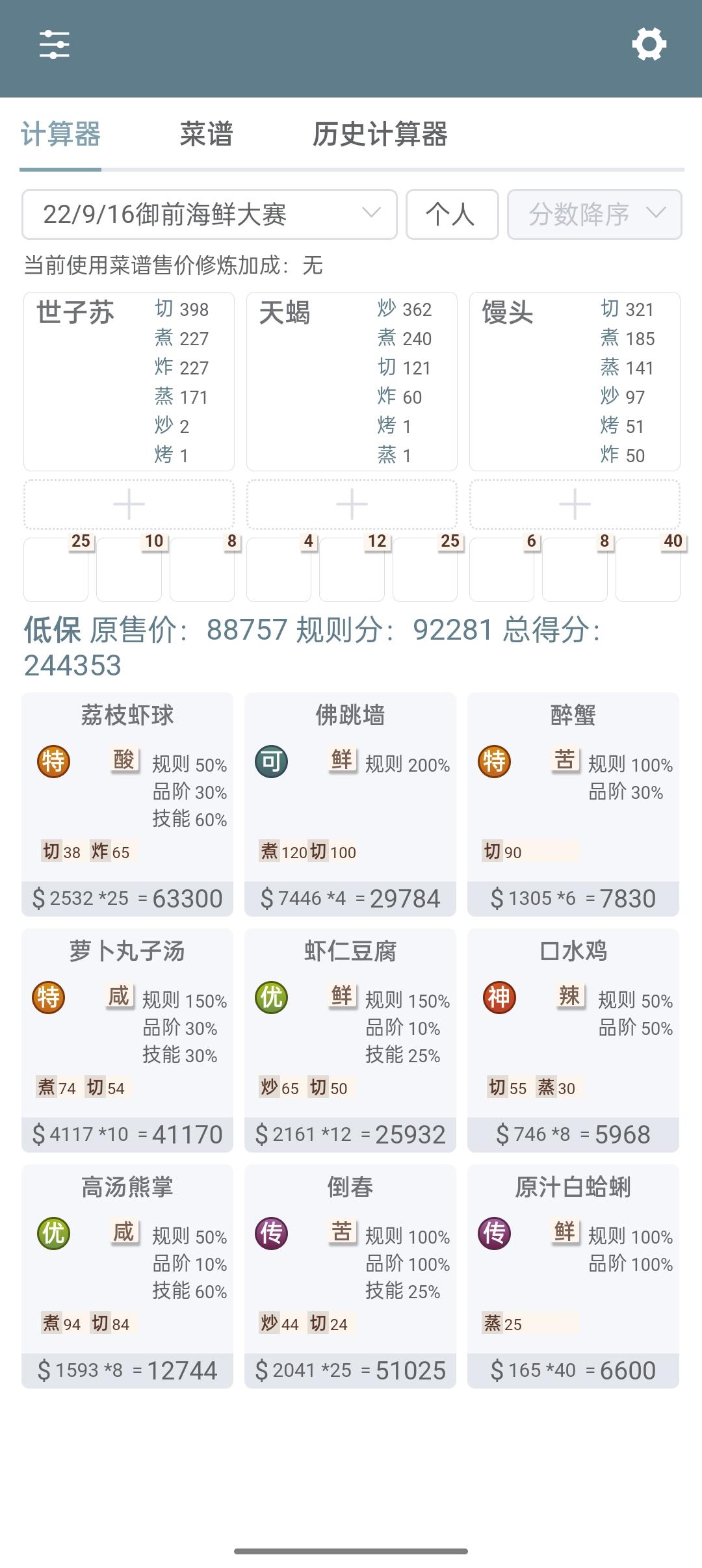Select the chef card 馒头

tap(575, 382)
